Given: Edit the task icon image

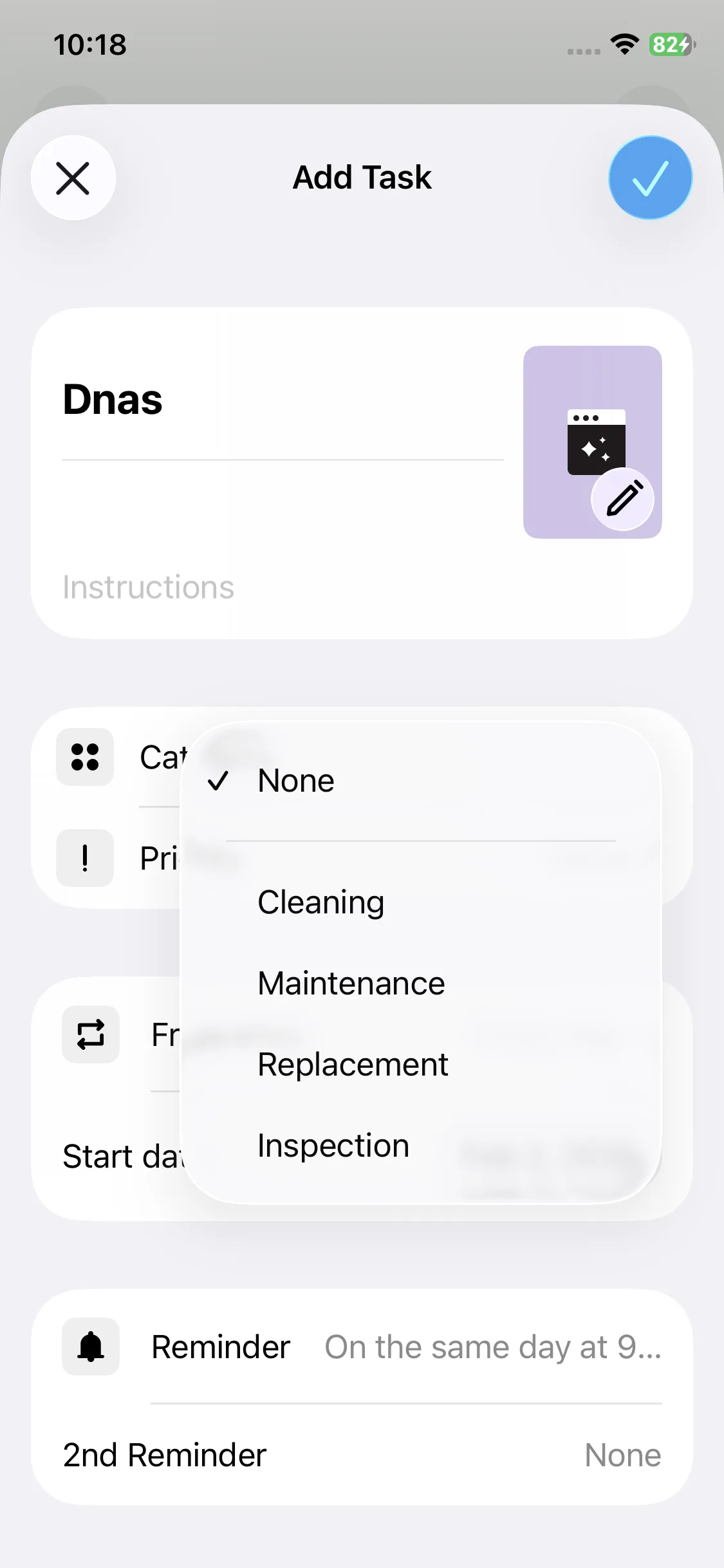Looking at the screenshot, I should (622, 499).
